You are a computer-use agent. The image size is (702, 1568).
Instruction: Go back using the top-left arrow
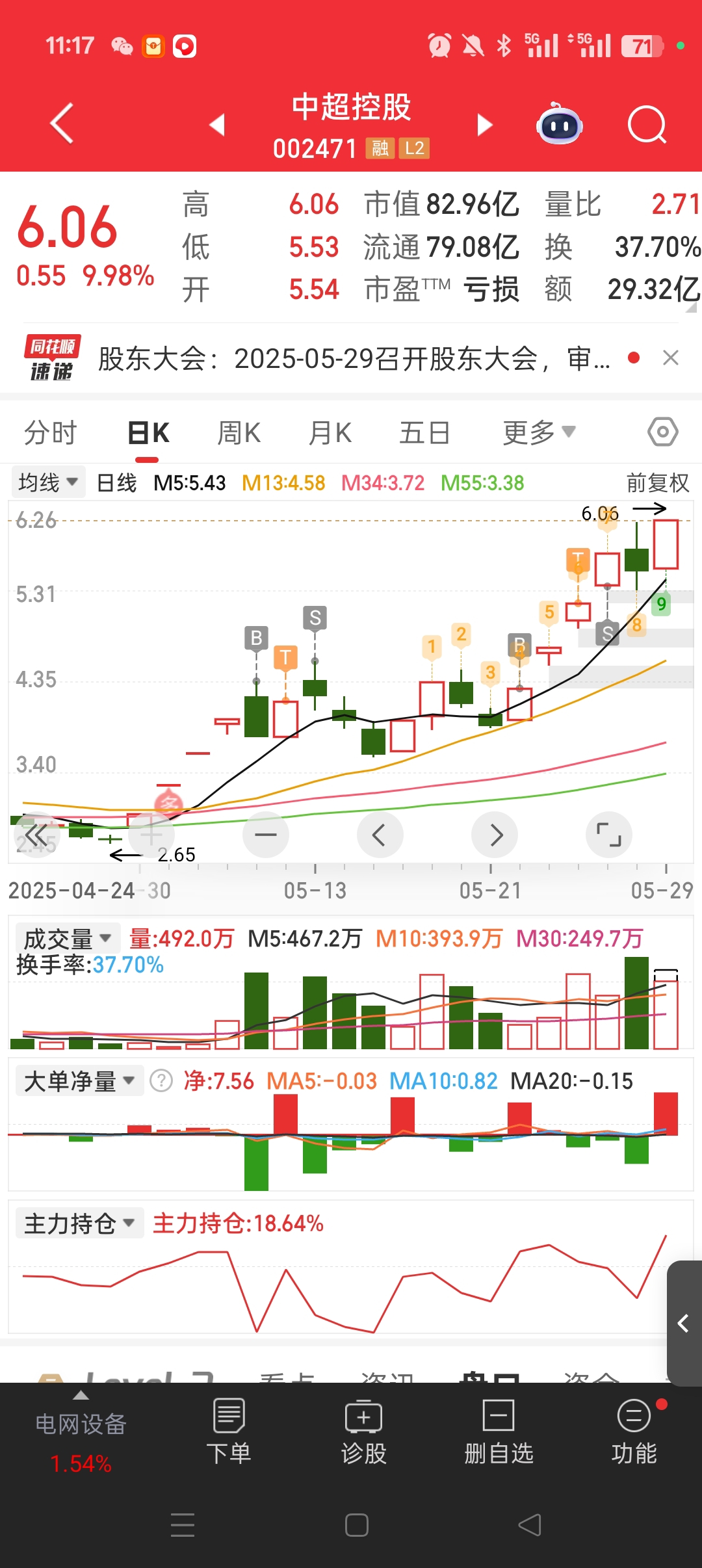(x=62, y=123)
